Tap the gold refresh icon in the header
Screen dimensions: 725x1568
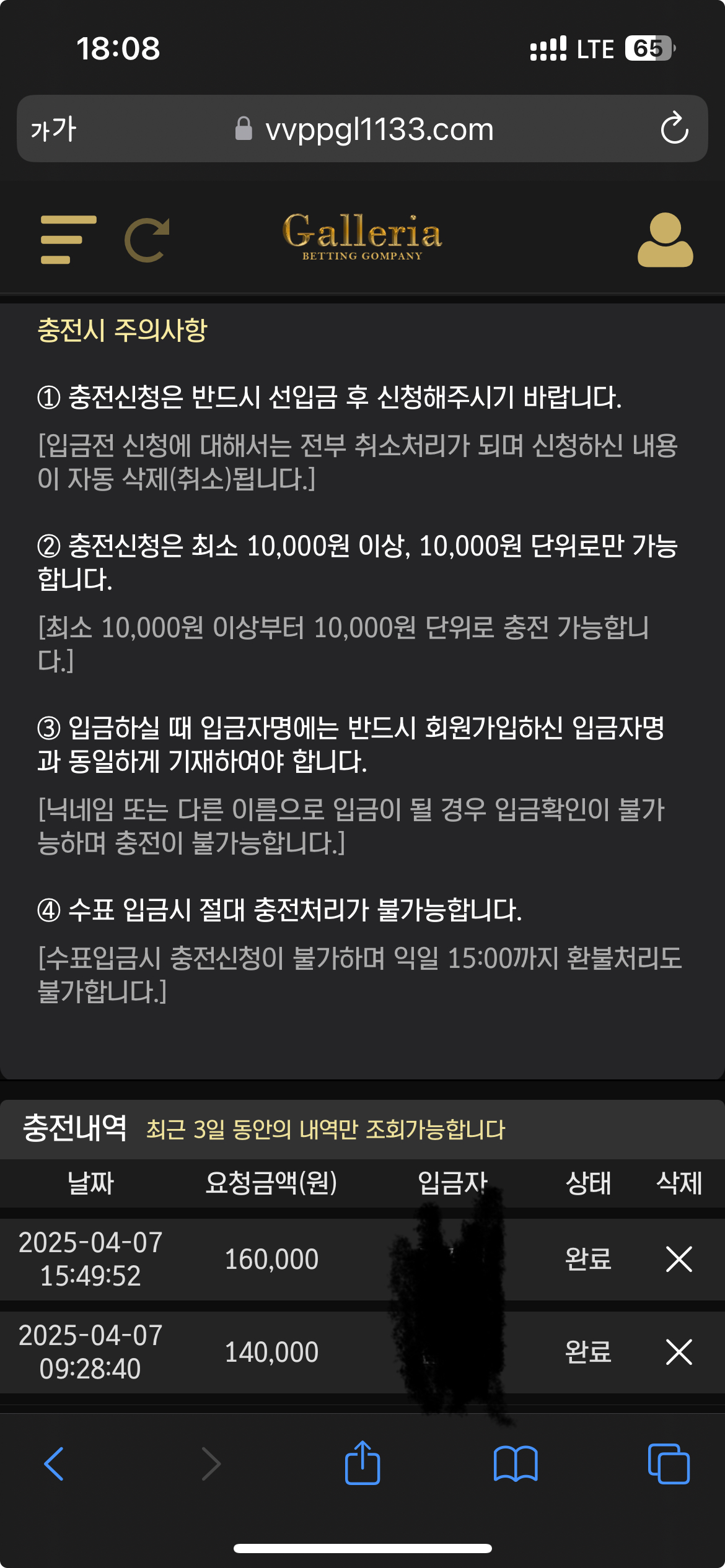(147, 240)
